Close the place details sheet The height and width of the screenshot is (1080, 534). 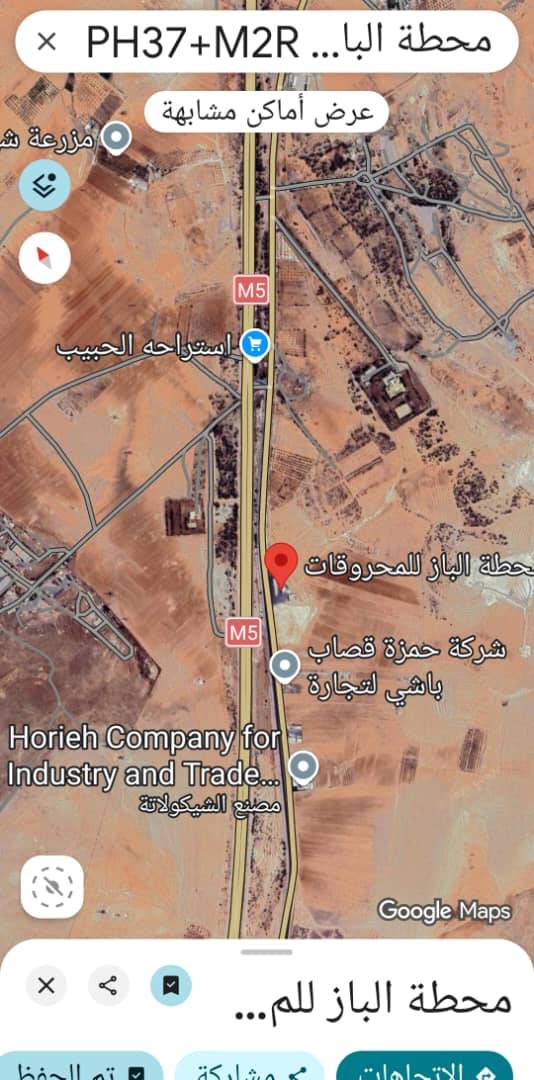tap(46, 986)
